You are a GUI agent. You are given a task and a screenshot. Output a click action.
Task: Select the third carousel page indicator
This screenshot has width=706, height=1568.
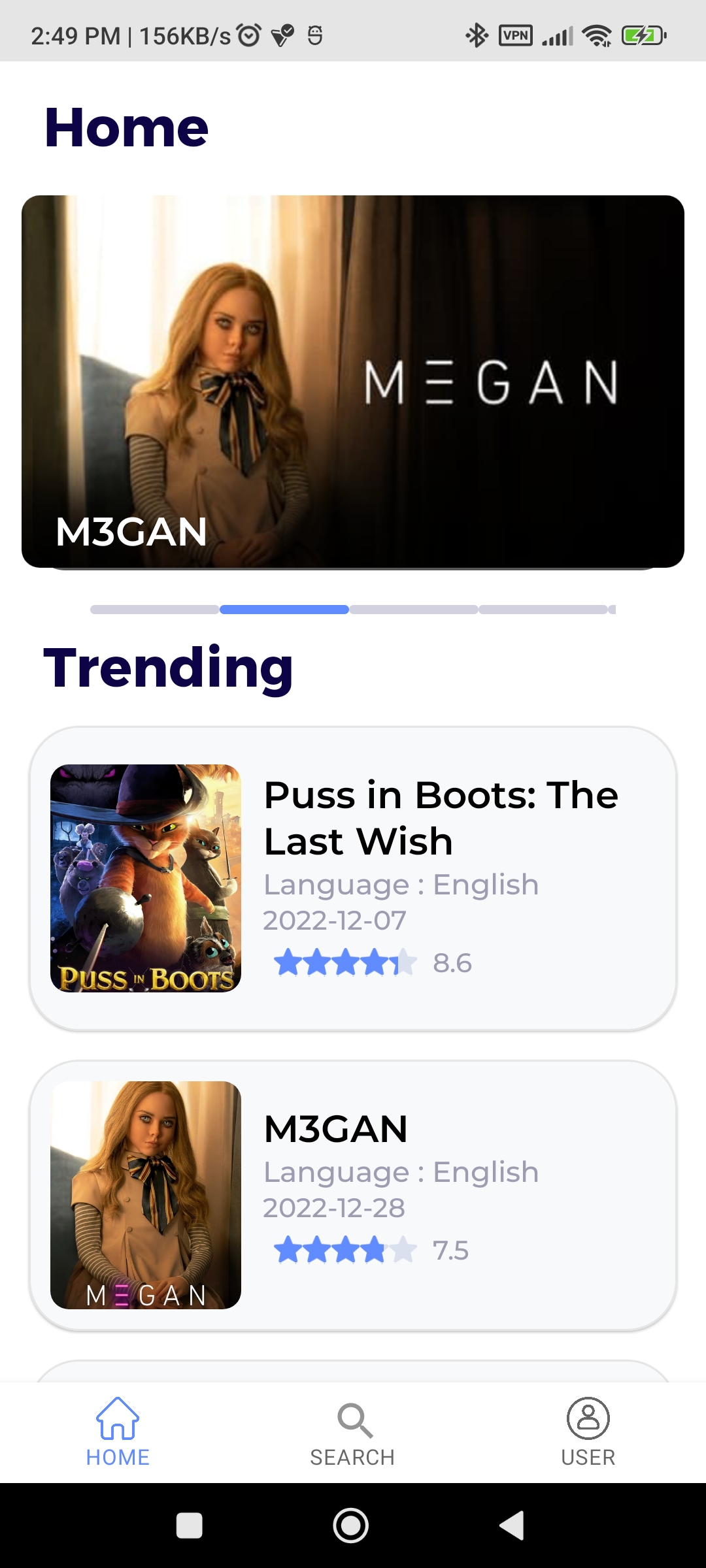413,610
